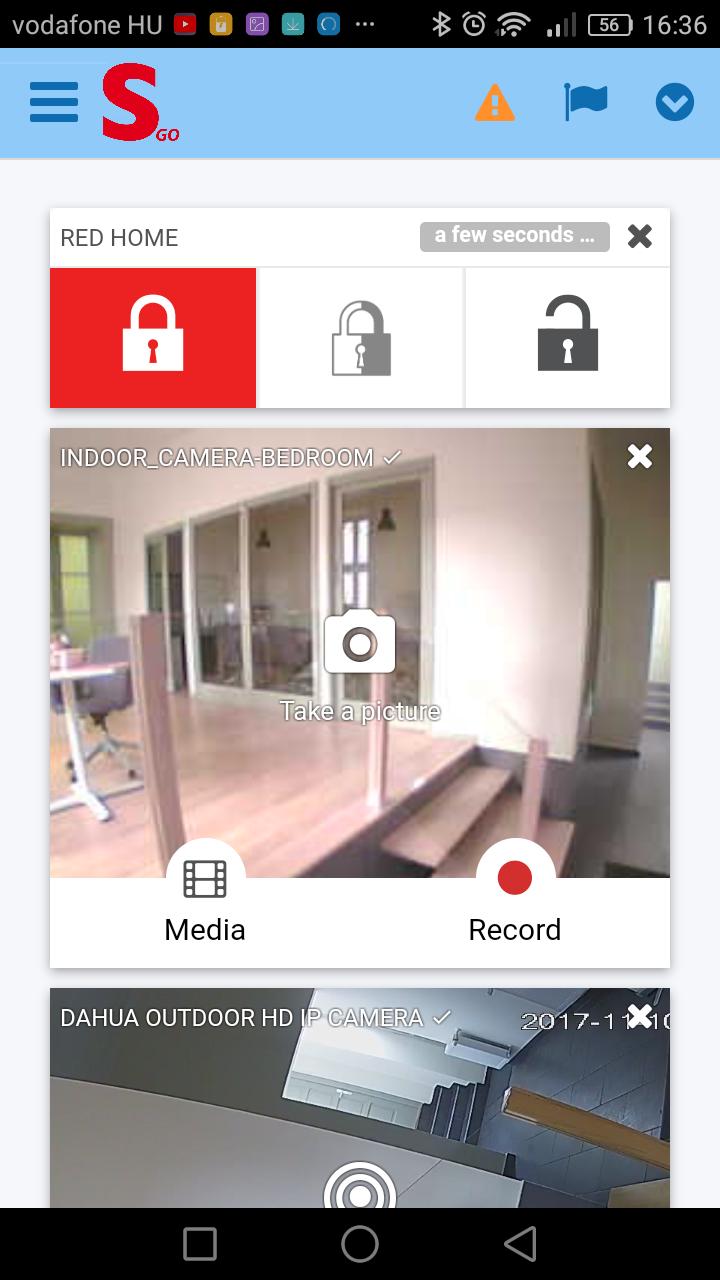The height and width of the screenshot is (1280, 720).
Task: Open the hamburger drawer menu
Action: tap(54, 102)
